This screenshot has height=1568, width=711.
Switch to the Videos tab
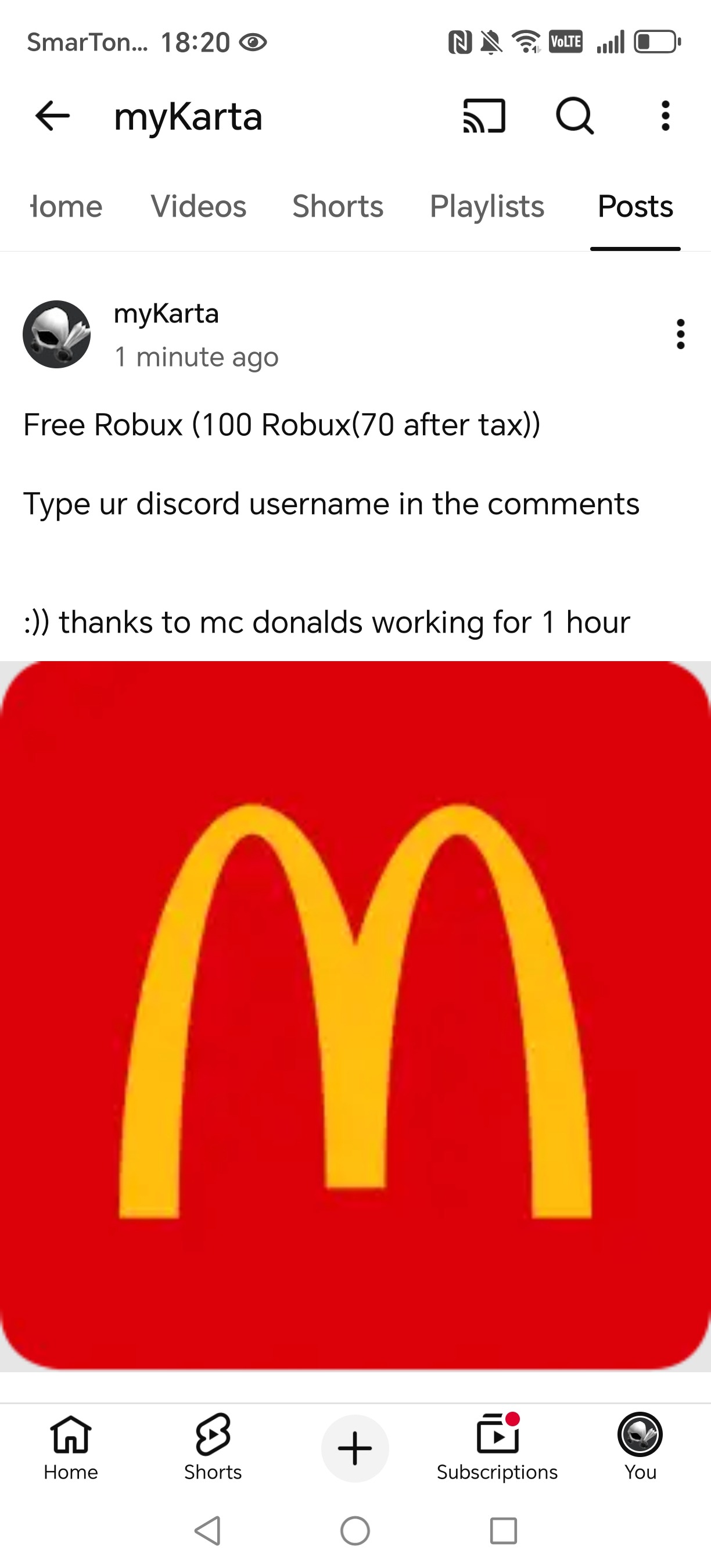[199, 206]
